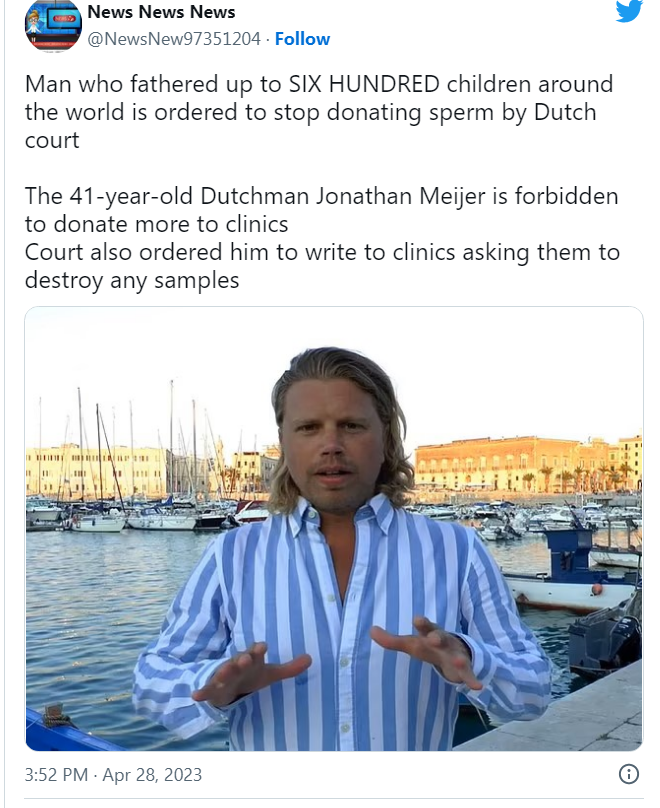
Task: Follow the News News News account
Action: pyautogui.click(x=302, y=39)
